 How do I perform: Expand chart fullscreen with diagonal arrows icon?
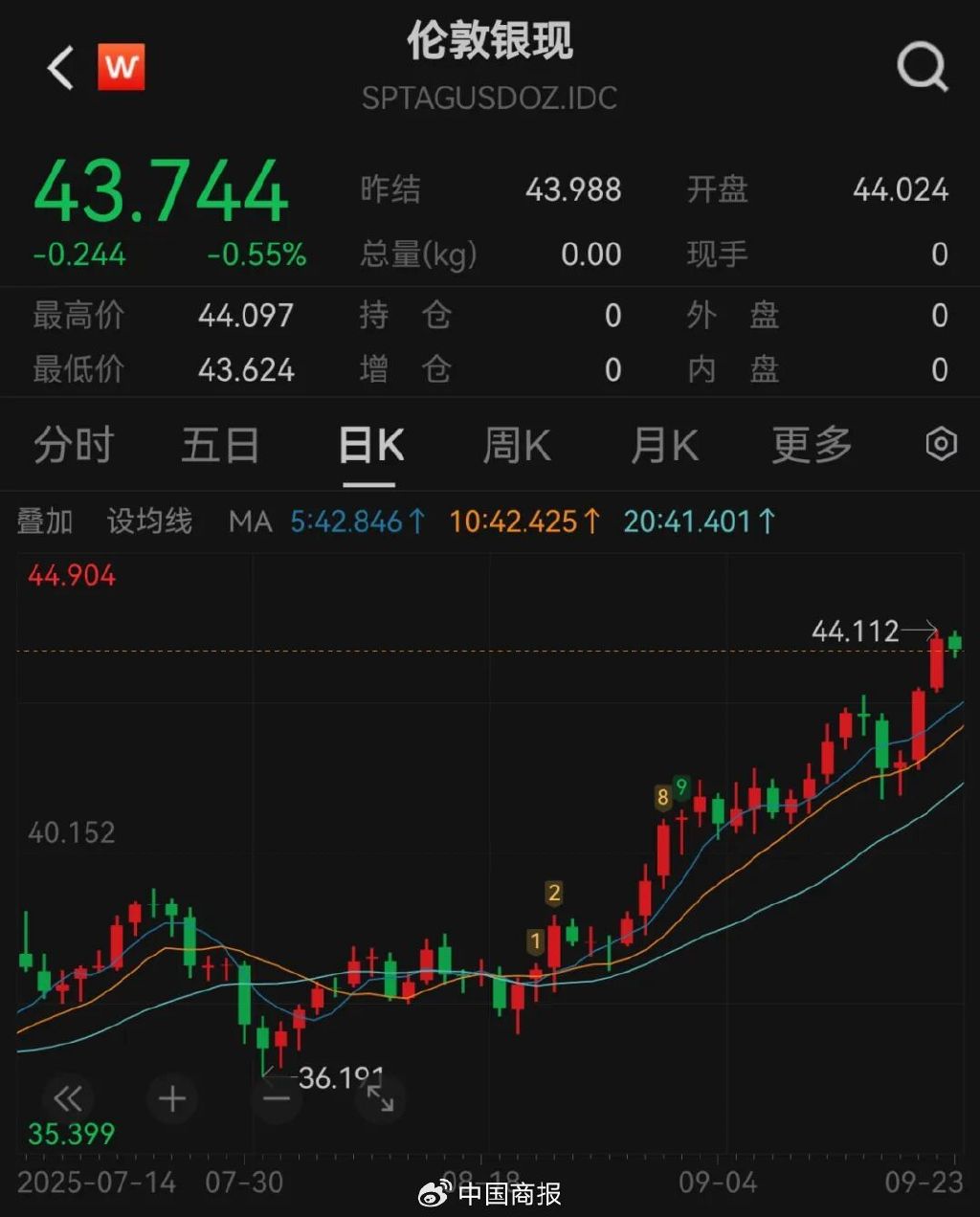(x=382, y=1098)
